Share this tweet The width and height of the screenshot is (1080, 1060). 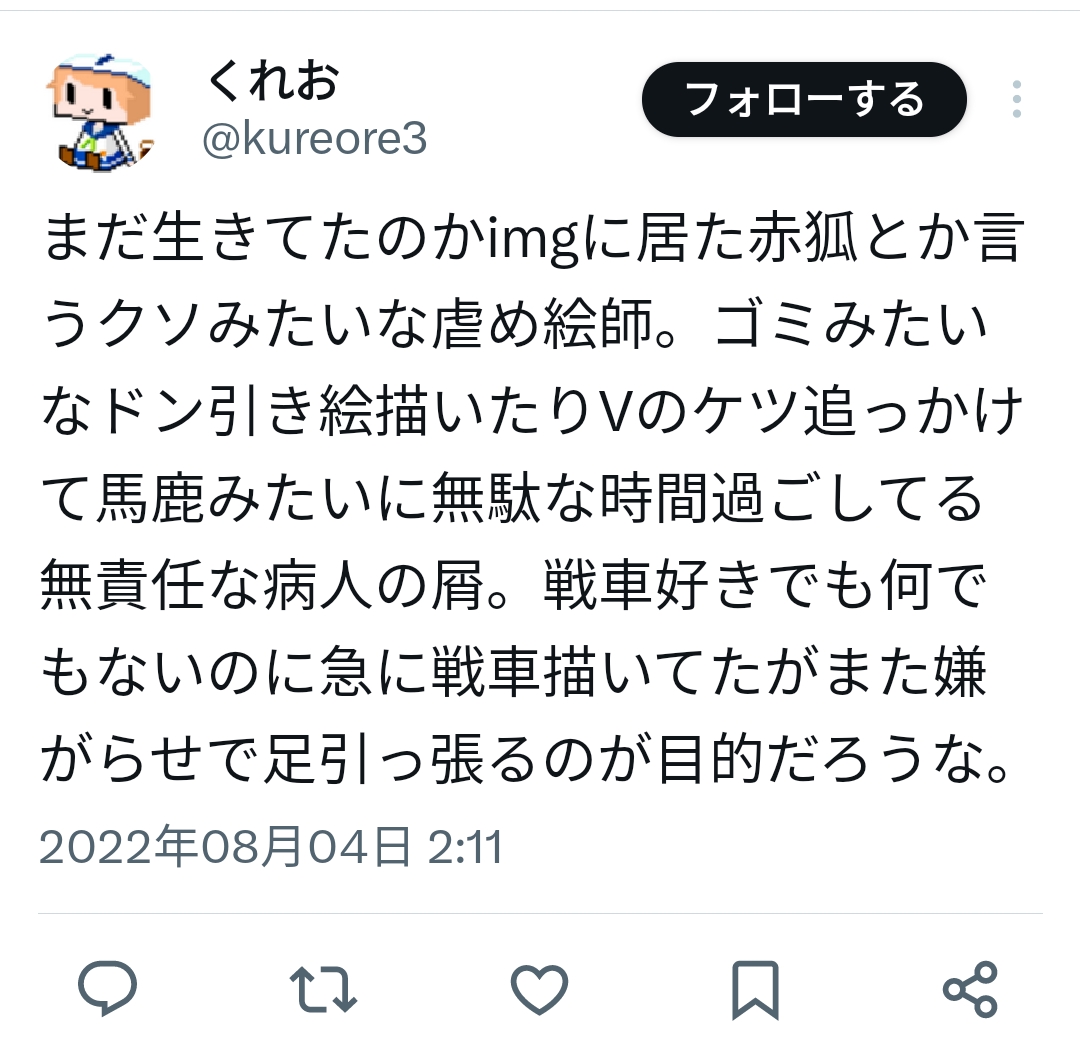[970, 989]
